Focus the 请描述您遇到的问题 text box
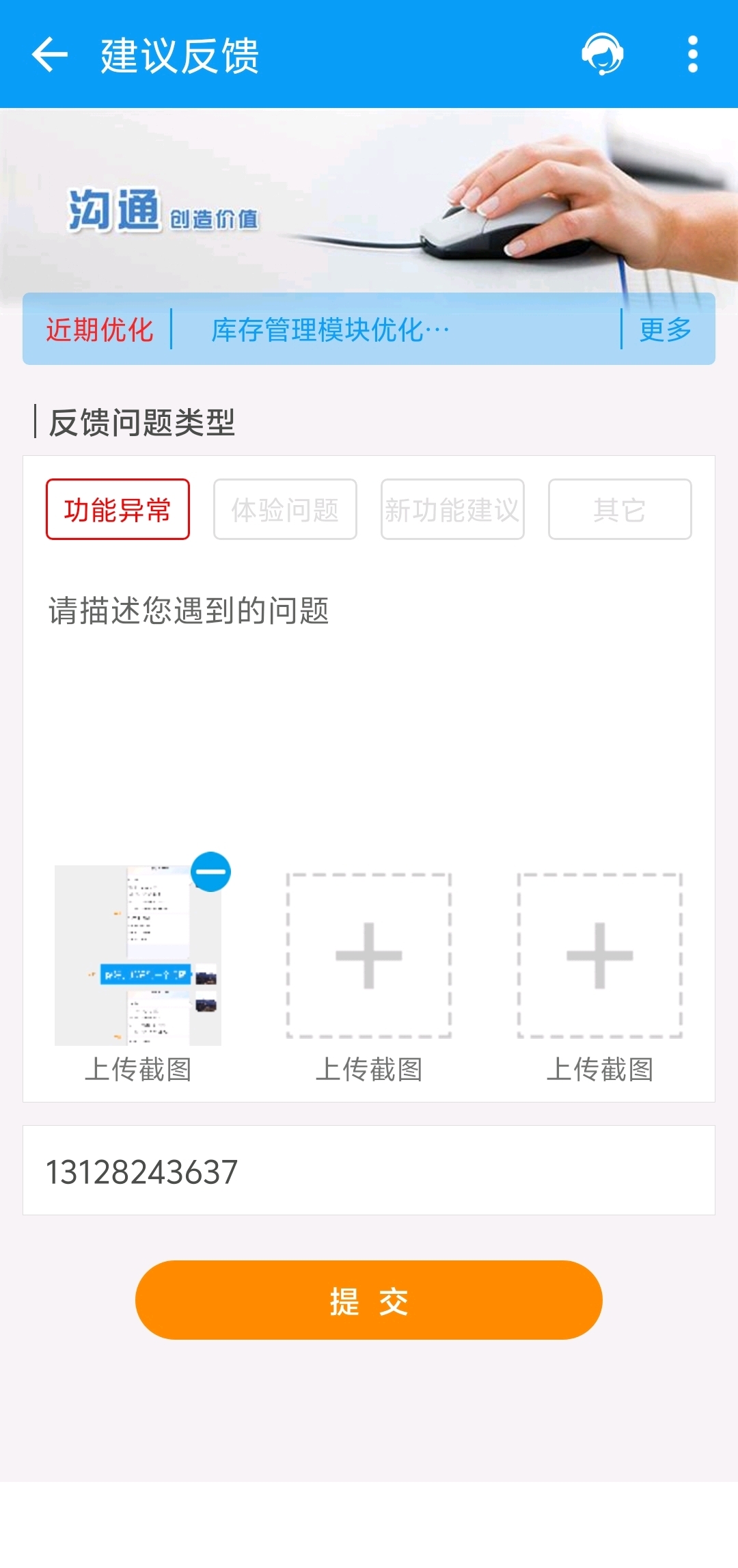Viewport: 738px width, 1568px height. tap(369, 704)
